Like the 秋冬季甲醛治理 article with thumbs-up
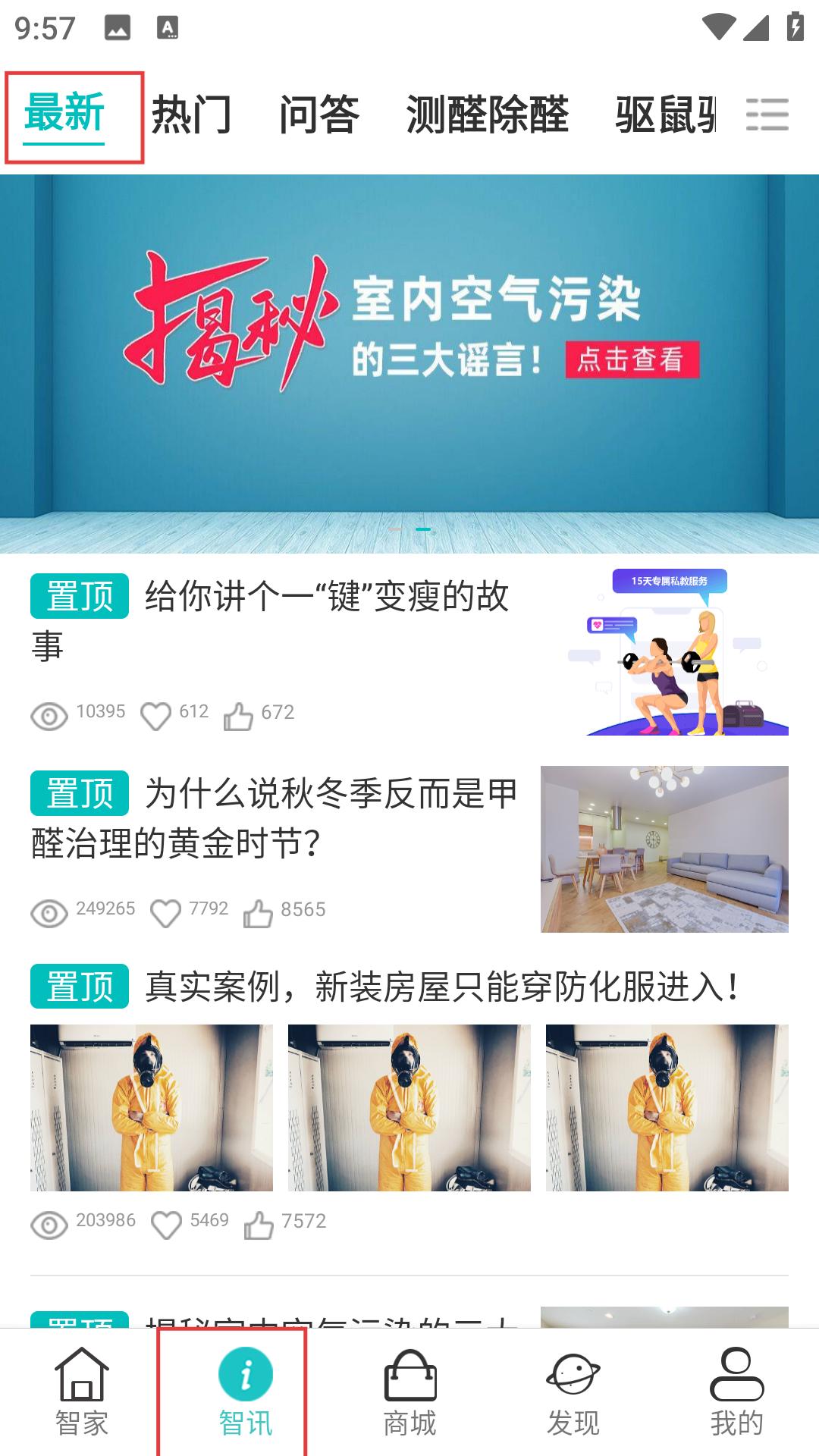Viewport: 819px width, 1456px height. click(x=259, y=912)
